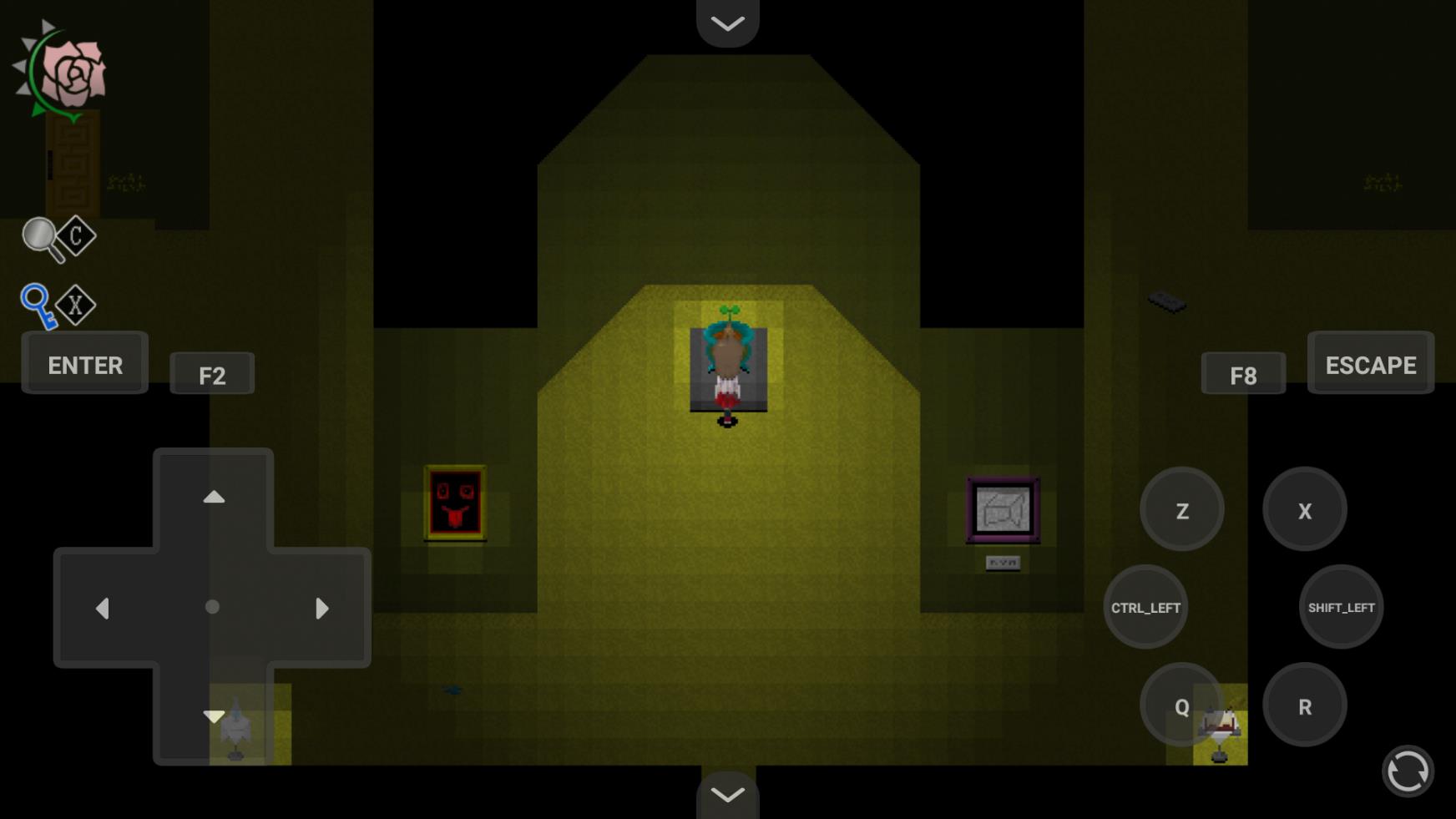Tap the CTRL_LEFT round button
1456x819 pixels.
click(x=1145, y=607)
